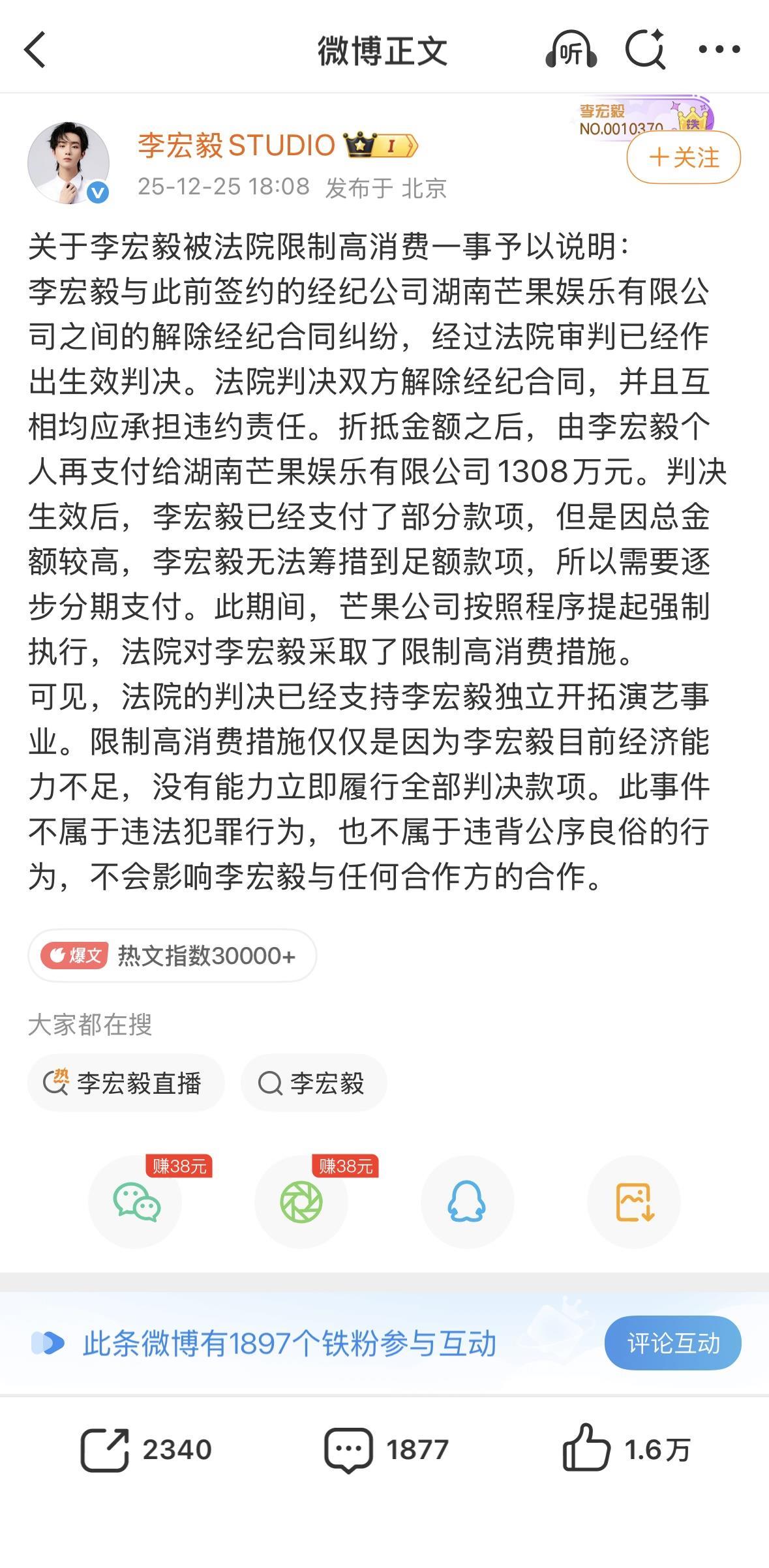
Task: Share this post to WeChat Moments
Action: [301, 1202]
